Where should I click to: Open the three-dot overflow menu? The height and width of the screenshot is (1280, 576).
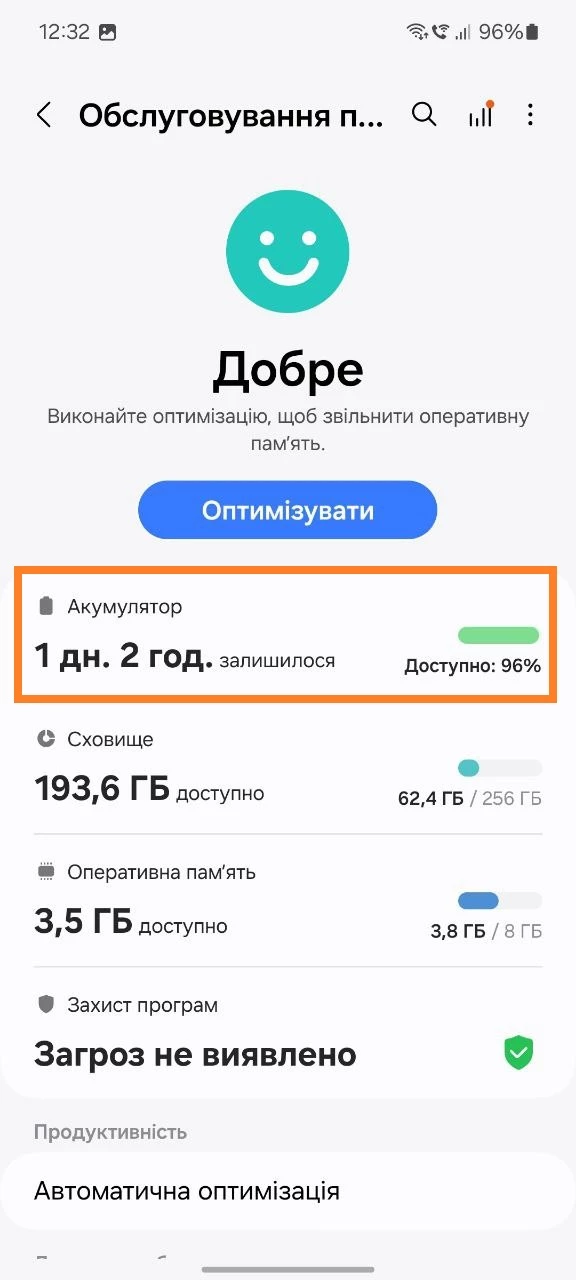tap(530, 115)
